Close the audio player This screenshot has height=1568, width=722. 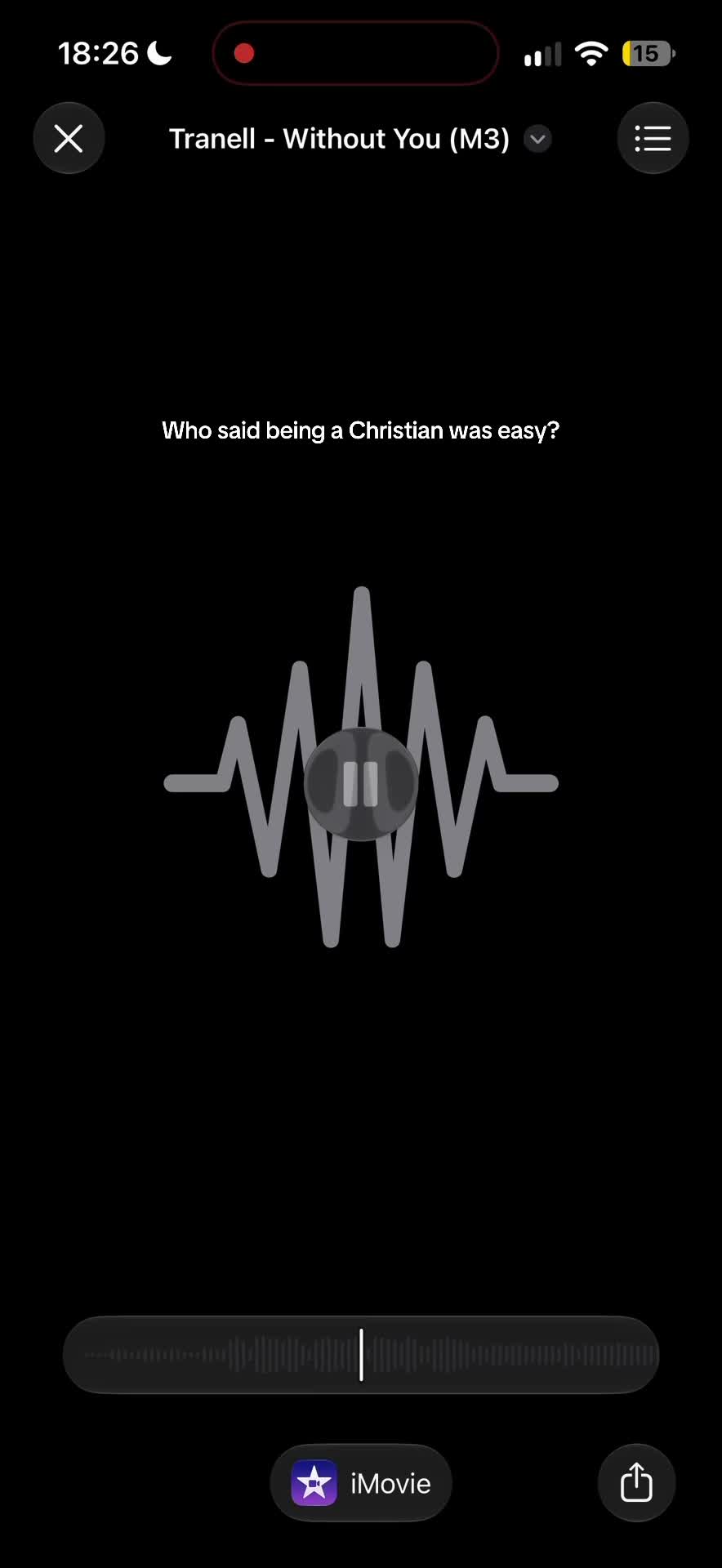tap(69, 138)
